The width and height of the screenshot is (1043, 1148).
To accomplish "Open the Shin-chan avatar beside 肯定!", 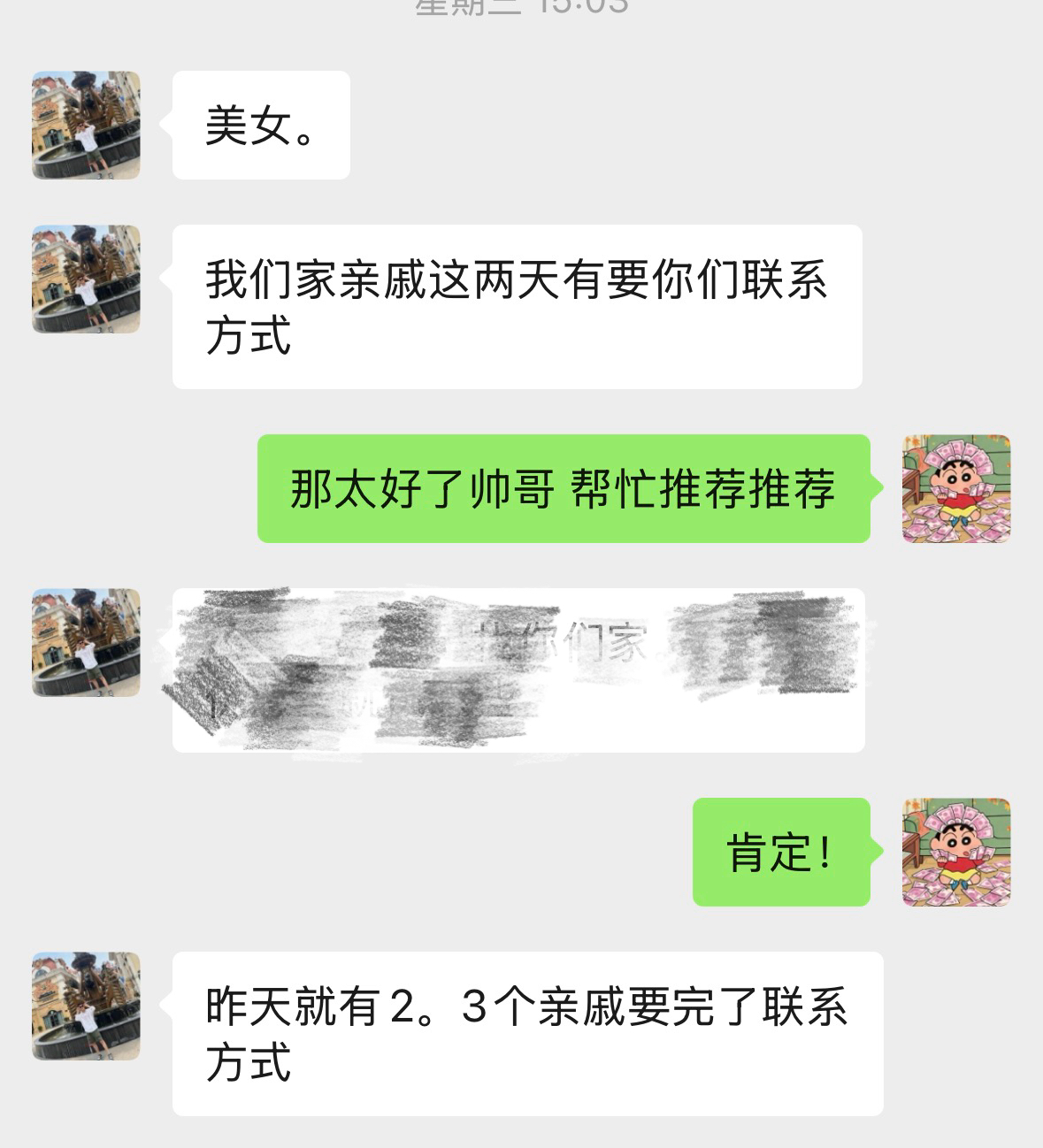I will (x=956, y=852).
